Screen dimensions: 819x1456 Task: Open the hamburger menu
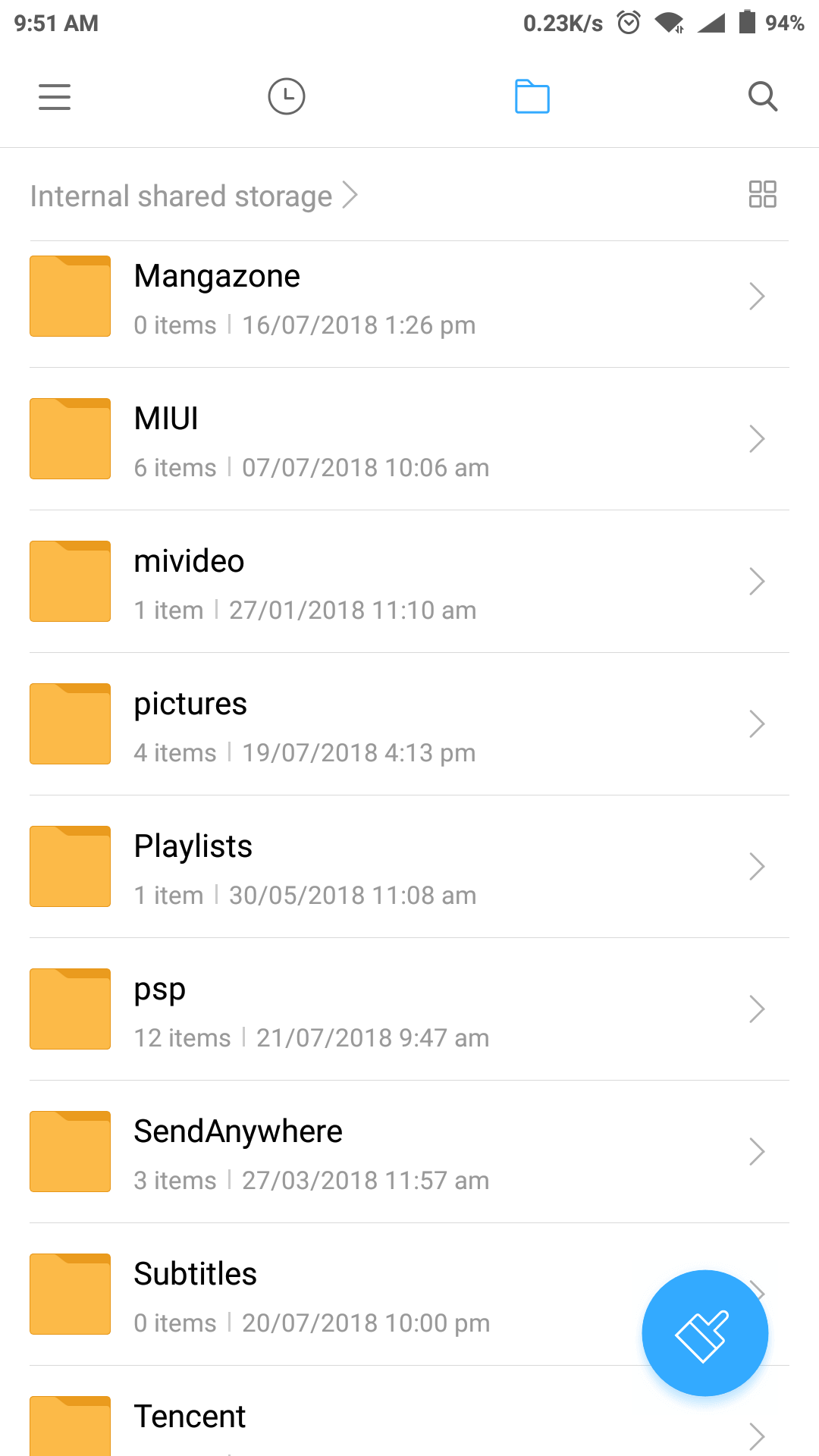tap(55, 97)
